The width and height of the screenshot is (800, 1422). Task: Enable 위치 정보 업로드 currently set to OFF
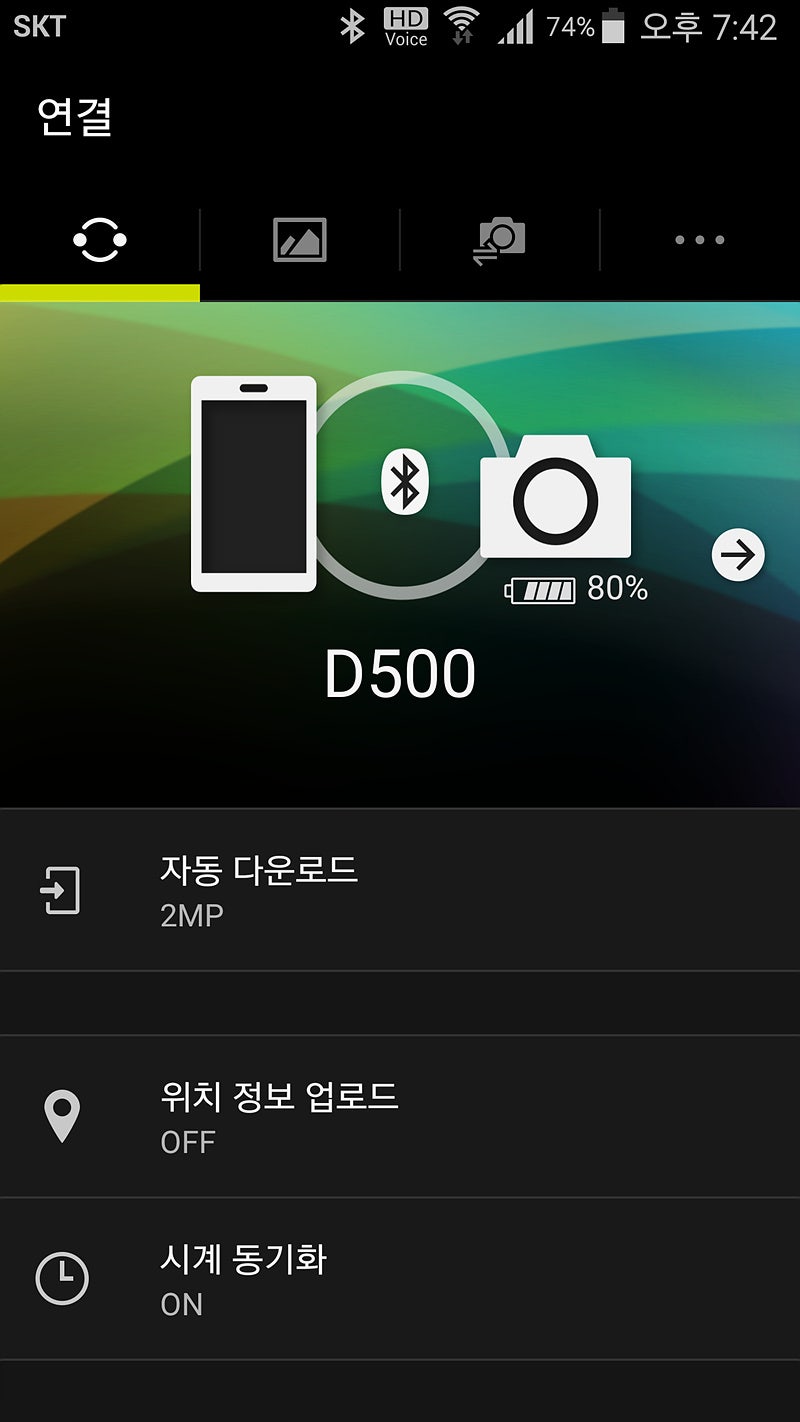[400, 1117]
